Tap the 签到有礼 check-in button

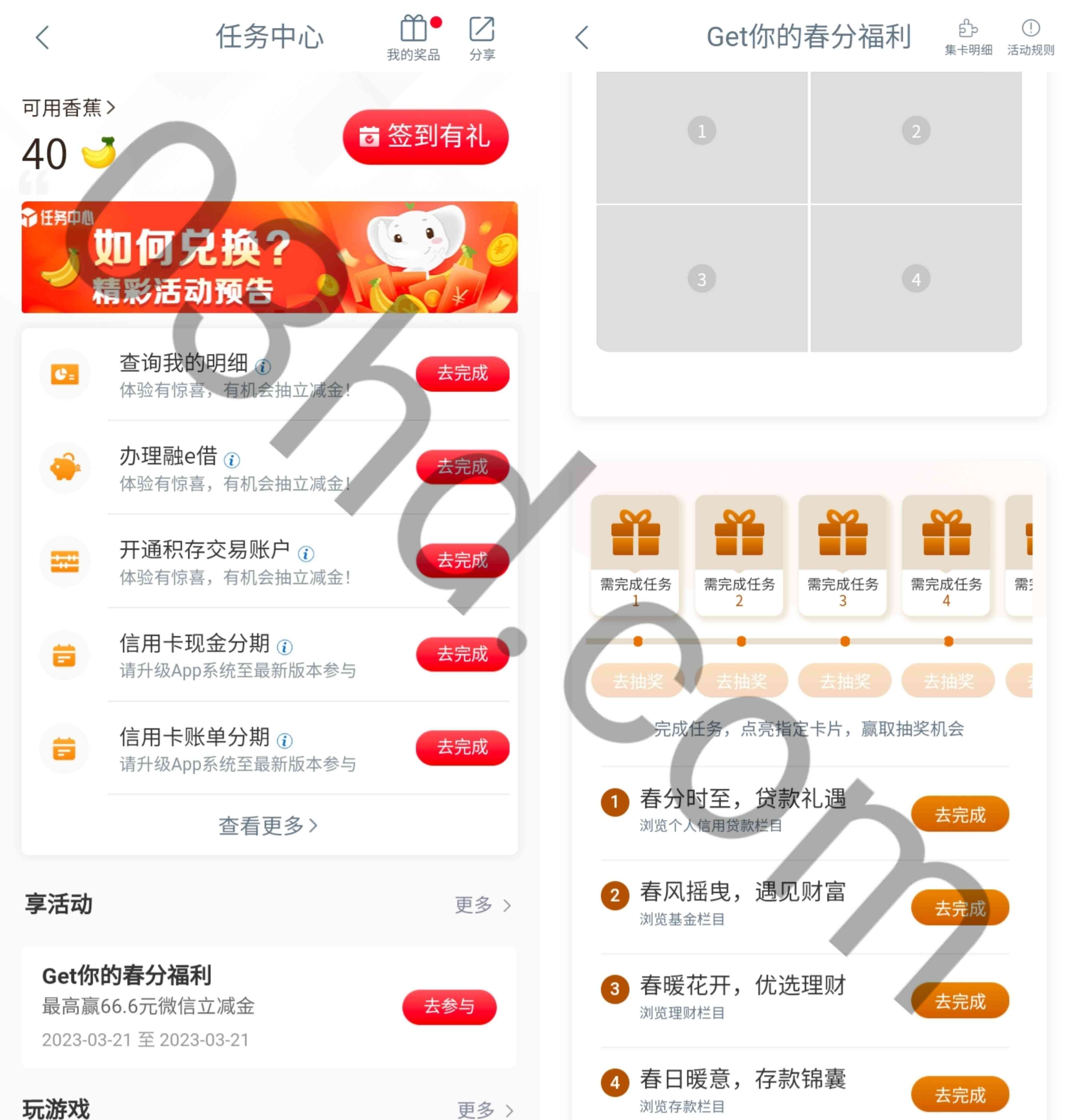(426, 137)
